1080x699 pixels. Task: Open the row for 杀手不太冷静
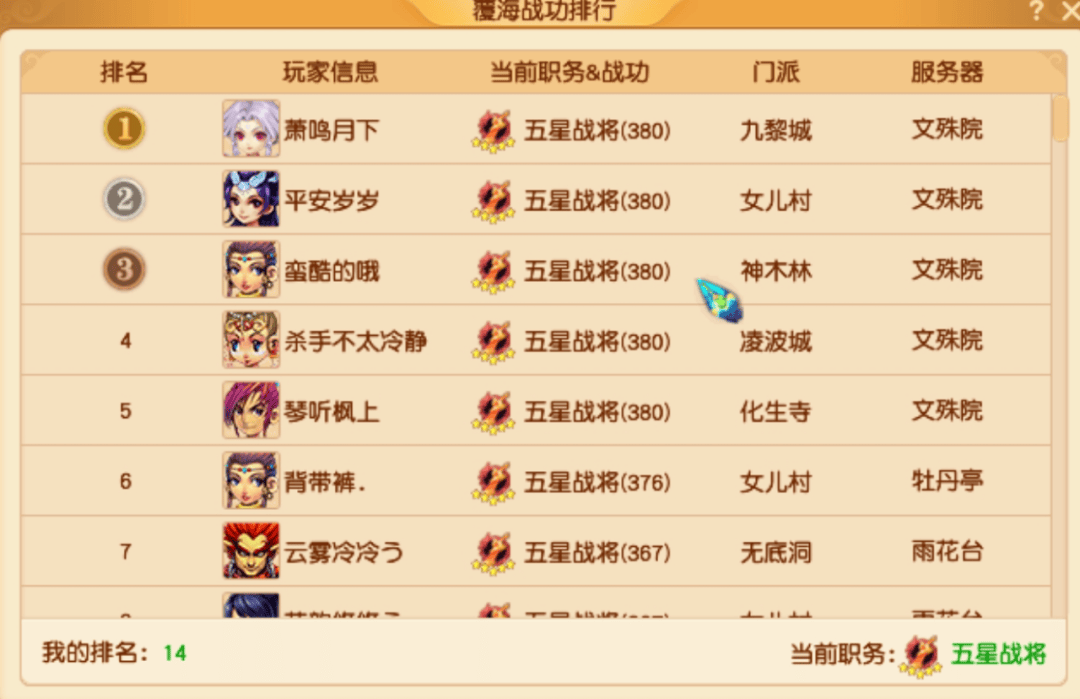click(x=355, y=341)
